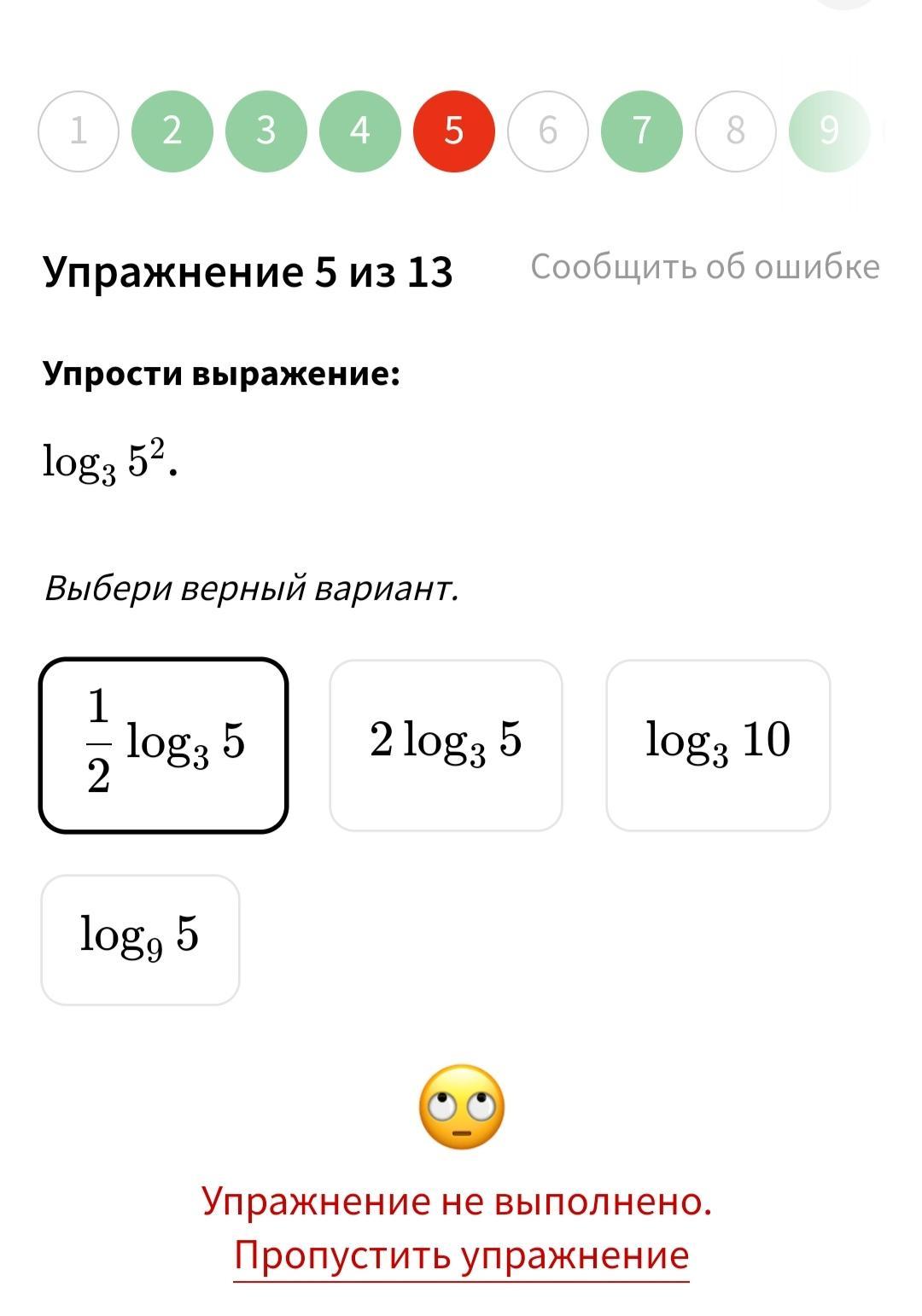The height and width of the screenshot is (1316, 922).
Task: Jump to exercise number 2
Action: coord(172,131)
